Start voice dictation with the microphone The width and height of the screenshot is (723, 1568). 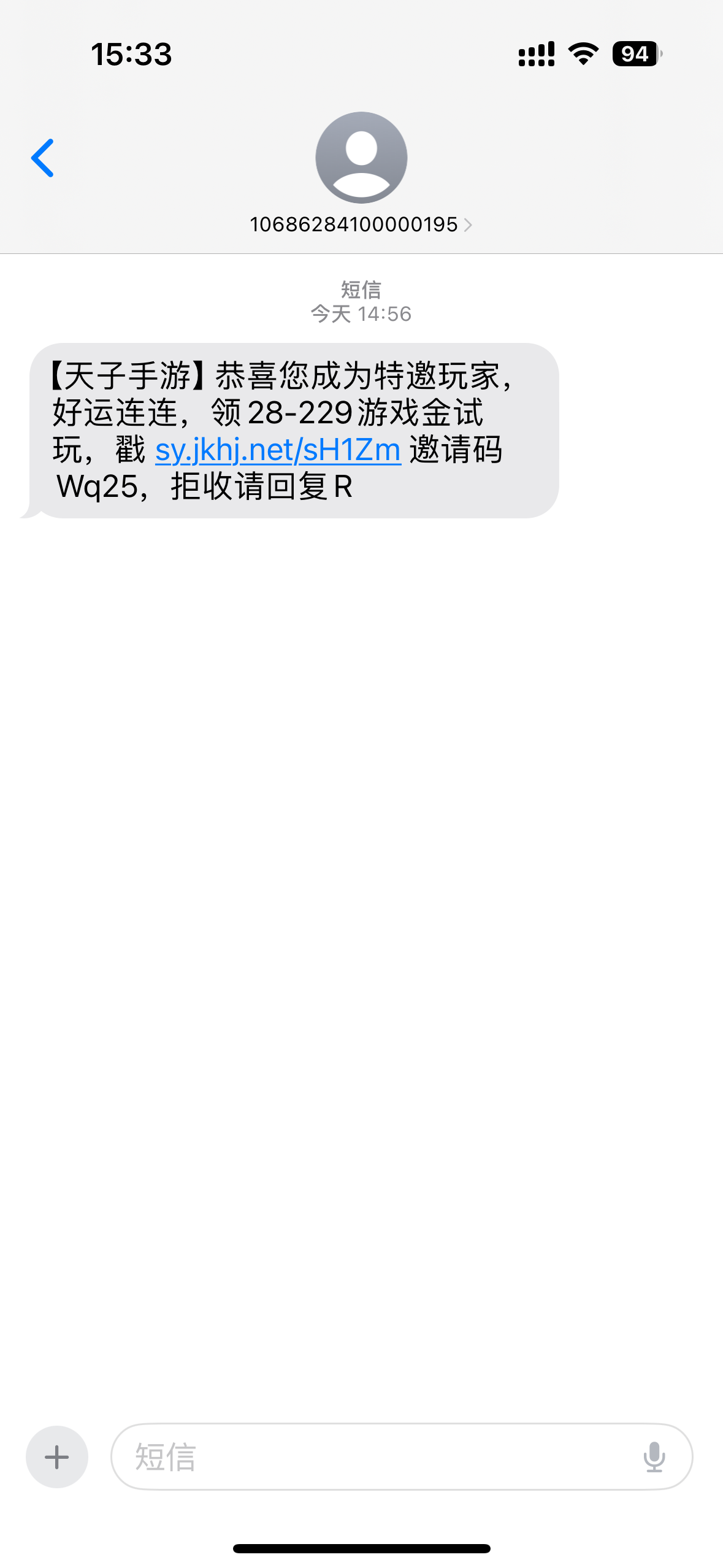(654, 1457)
